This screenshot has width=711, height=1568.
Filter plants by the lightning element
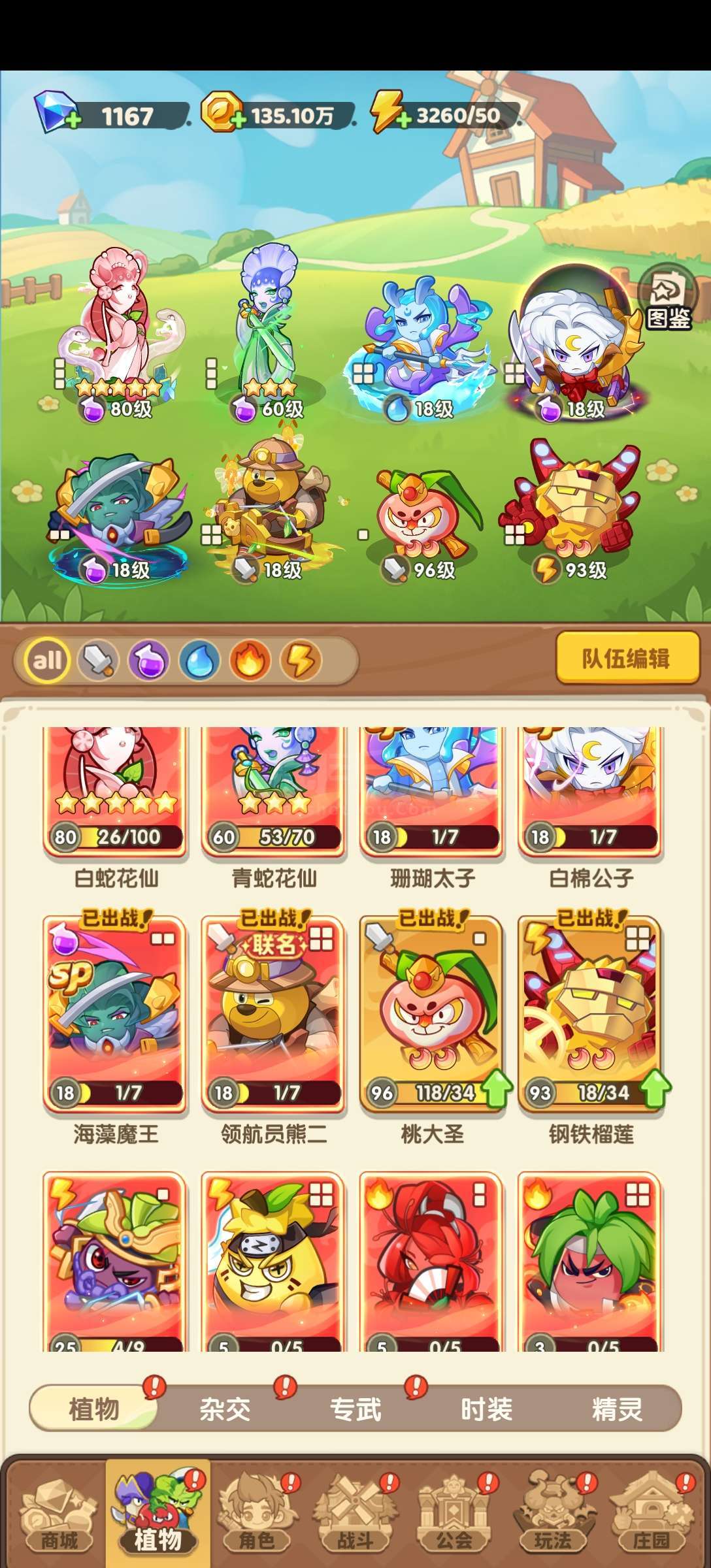pyautogui.click(x=301, y=660)
